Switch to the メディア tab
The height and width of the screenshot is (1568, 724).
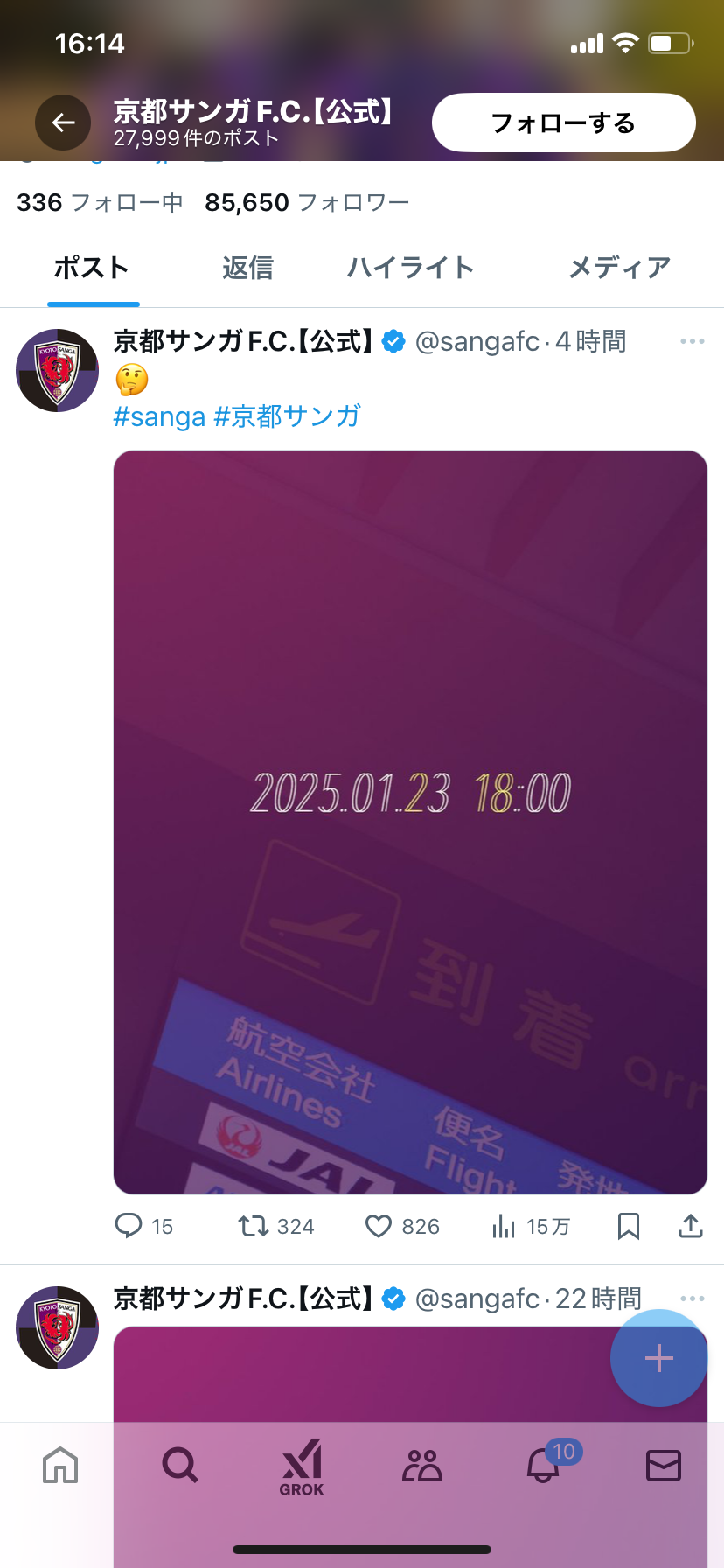[x=619, y=268]
